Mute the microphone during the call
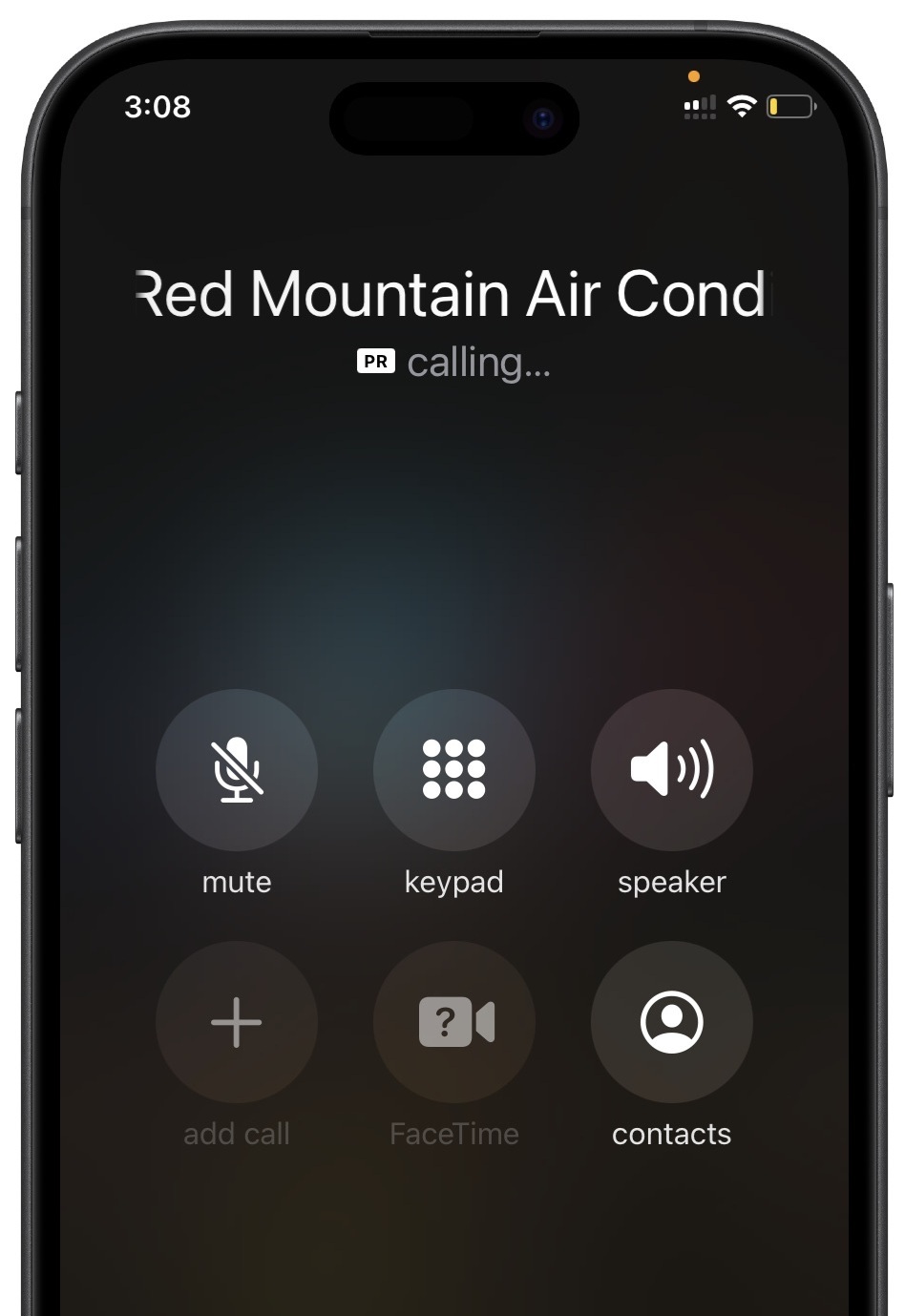Image resolution: width=905 pixels, height=1316 pixels. pos(237,769)
